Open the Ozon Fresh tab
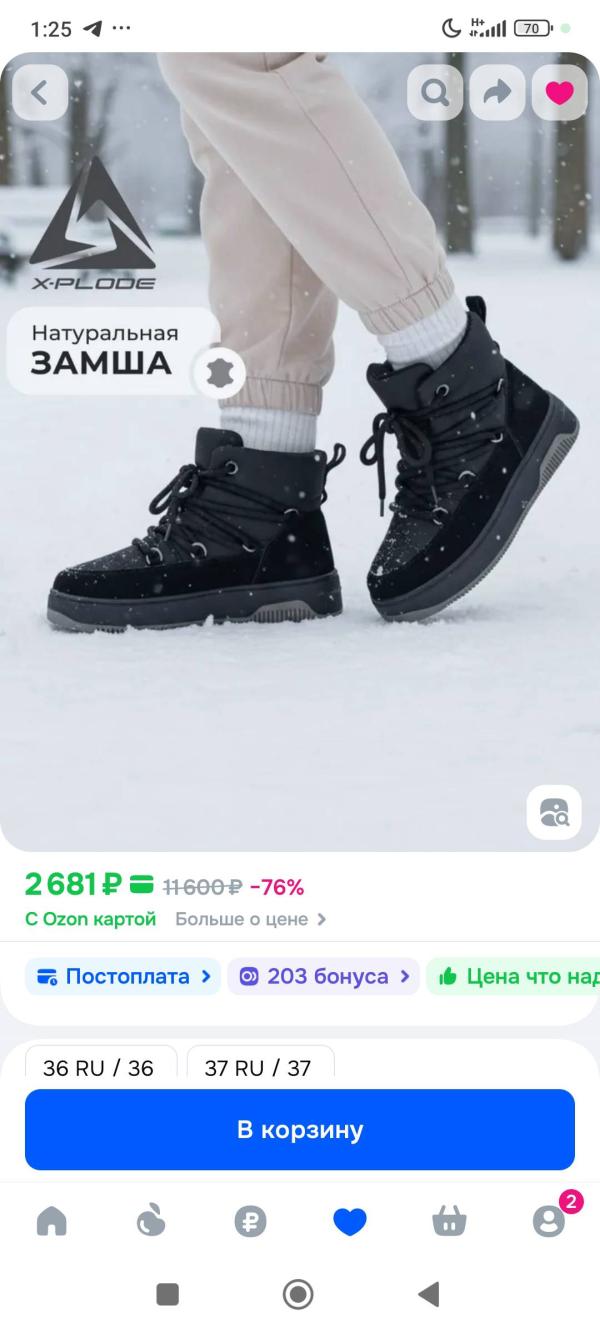Image resolution: width=600 pixels, height=1332 pixels. [x=151, y=1221]
